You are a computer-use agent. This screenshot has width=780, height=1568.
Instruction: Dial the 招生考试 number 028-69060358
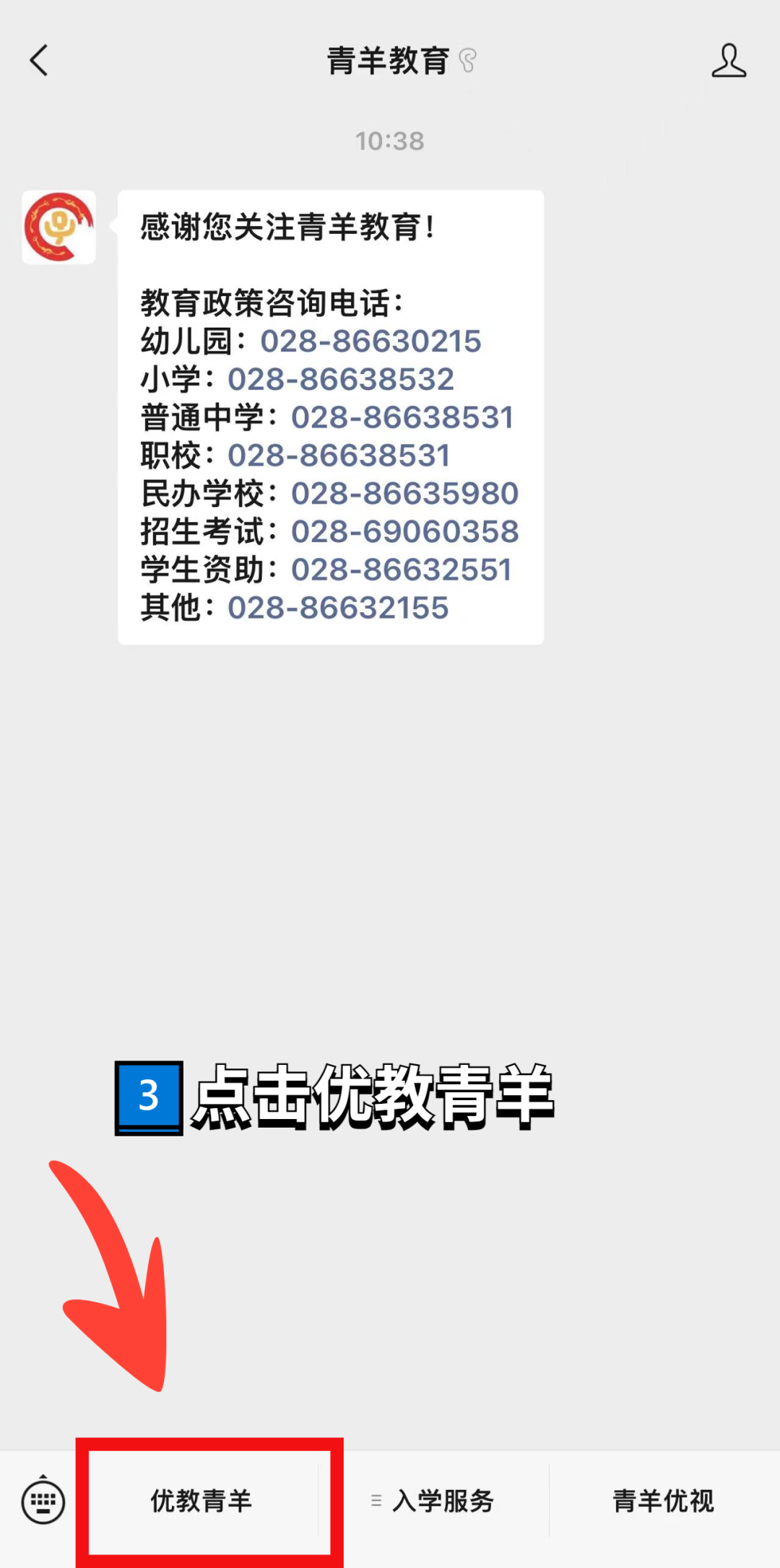(404, 532)
